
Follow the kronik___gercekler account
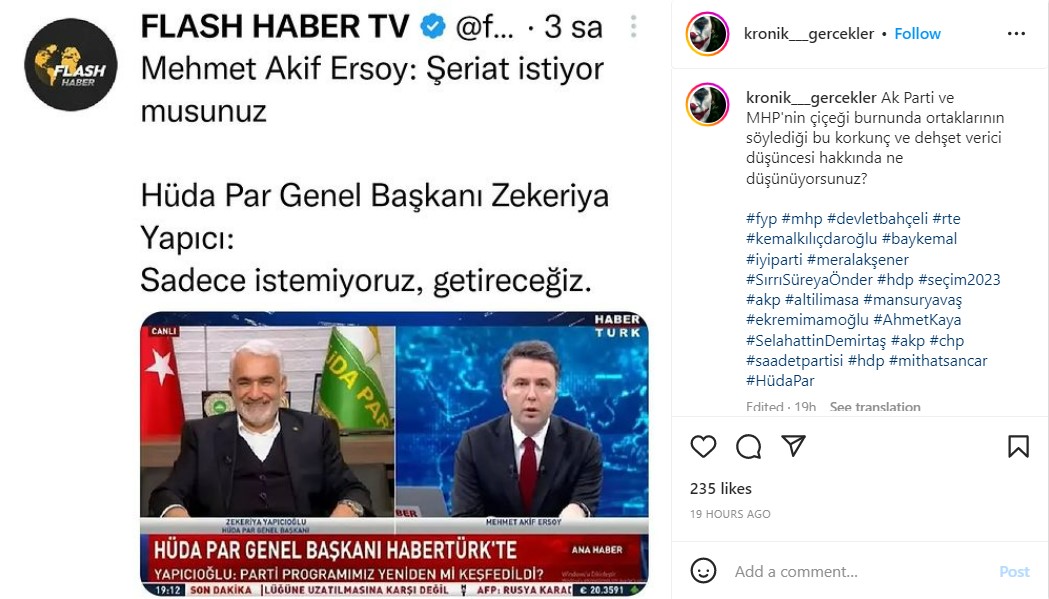pos(917,34)
